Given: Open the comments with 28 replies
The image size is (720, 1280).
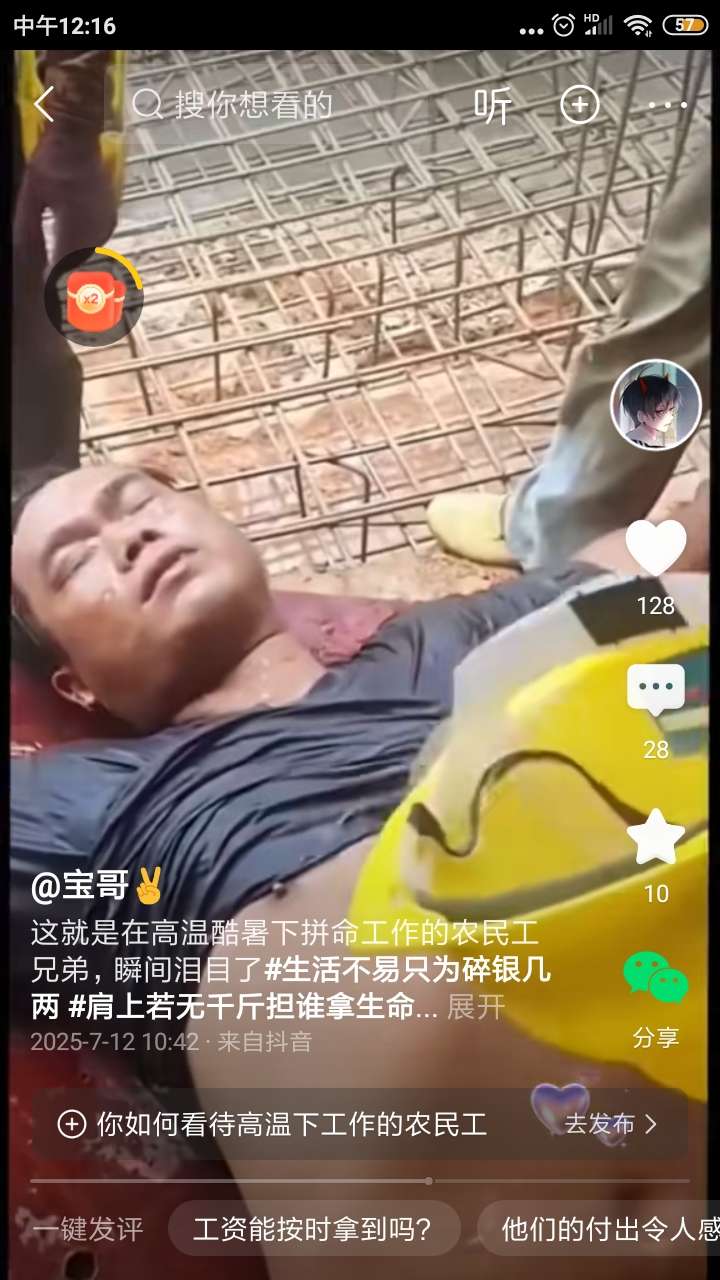Looking at the screenshot, I should [655, 690].
